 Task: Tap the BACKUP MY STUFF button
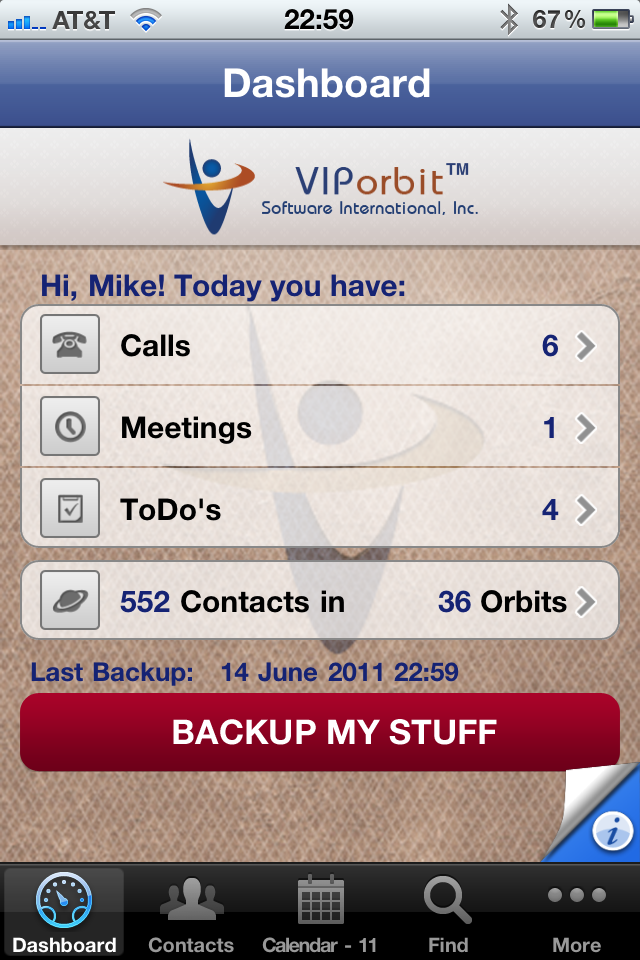pos(320,732)
